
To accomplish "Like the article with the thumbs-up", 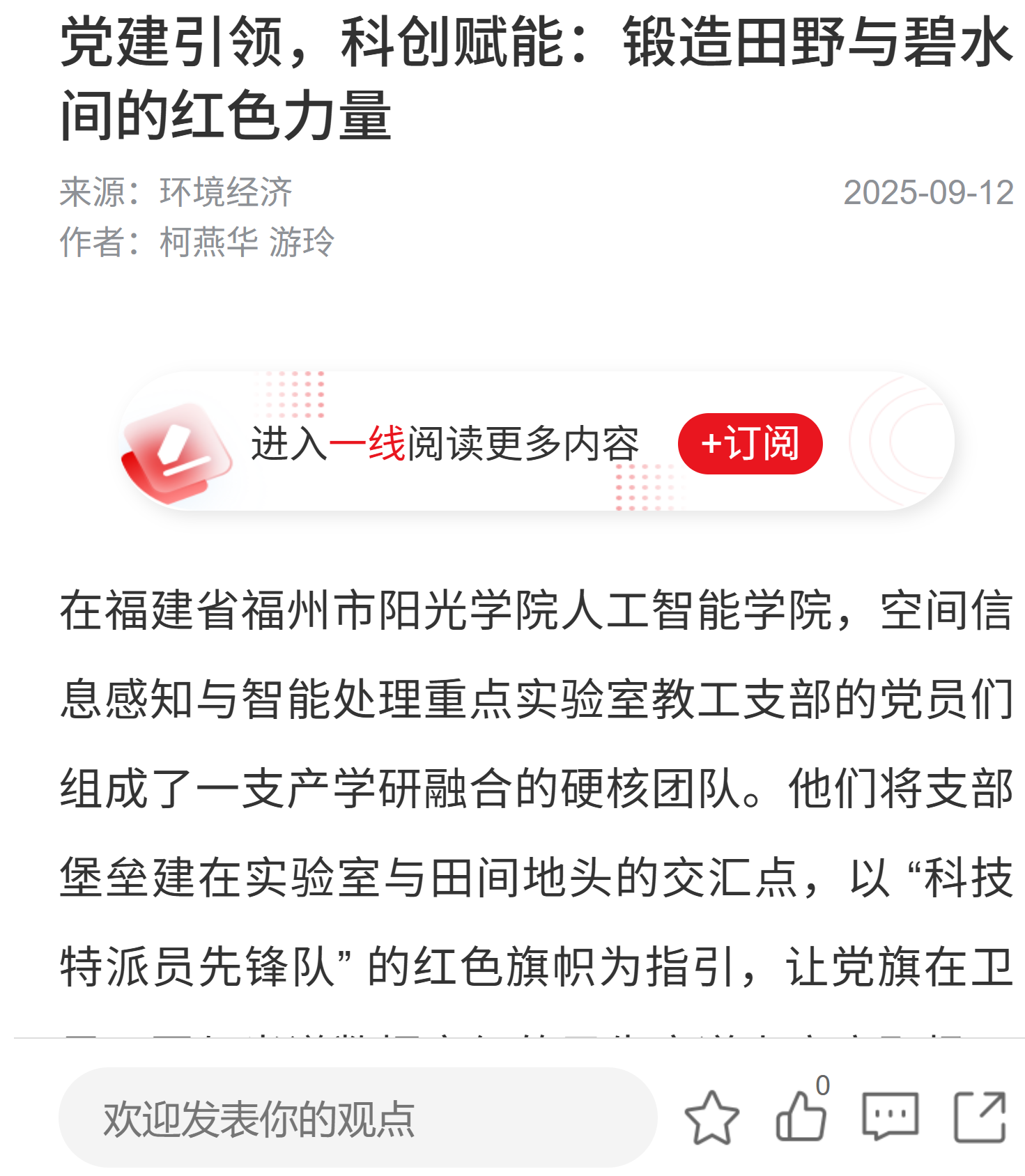I will click(801, 1117).
